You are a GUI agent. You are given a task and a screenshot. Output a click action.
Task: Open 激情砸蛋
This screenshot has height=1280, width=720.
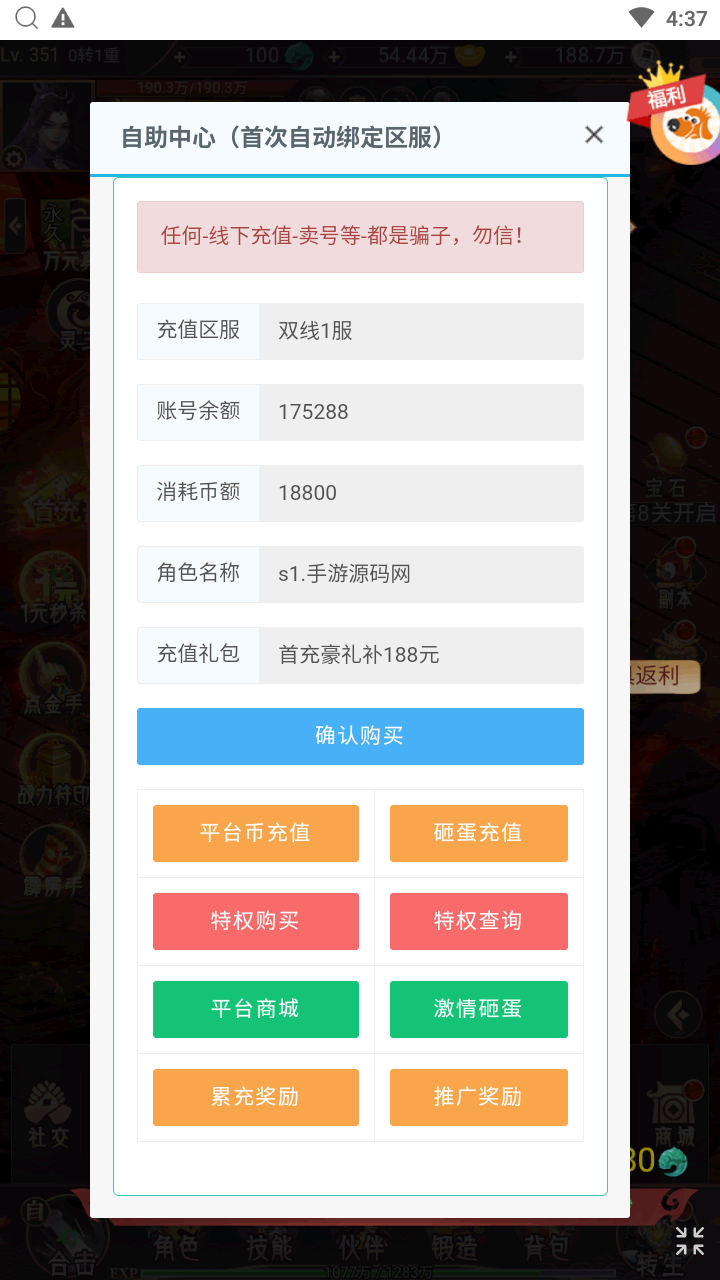(x=478, y=1009)
